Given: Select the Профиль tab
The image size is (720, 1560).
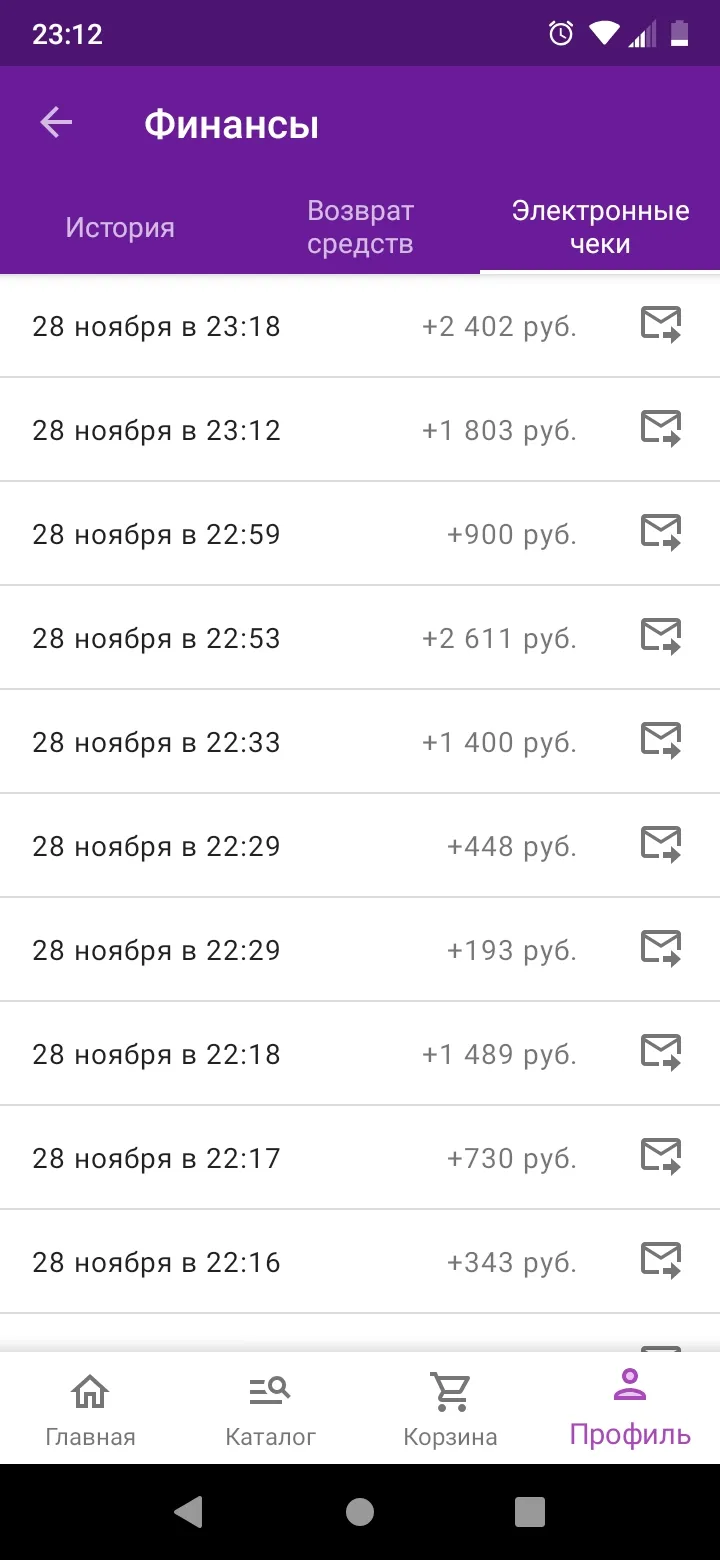Looking at the screenshot, I should click(630, 1409).
